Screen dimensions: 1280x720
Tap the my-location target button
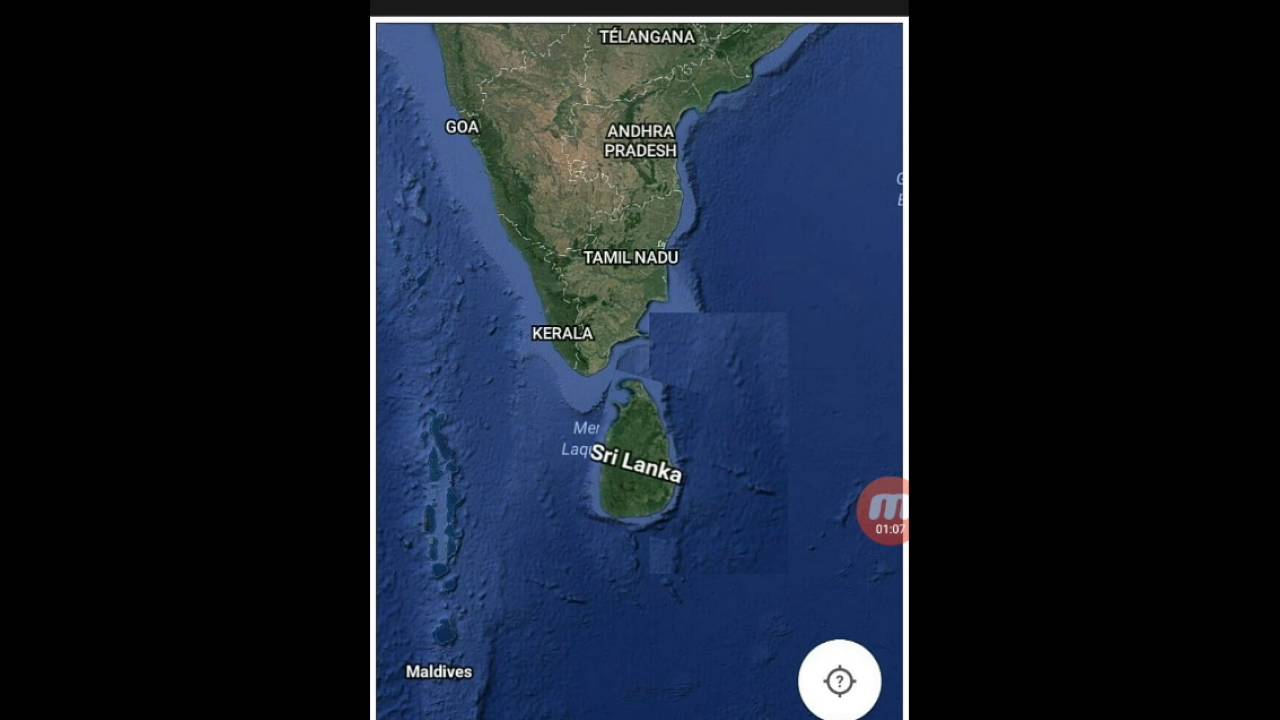click(x=839, y=681)
